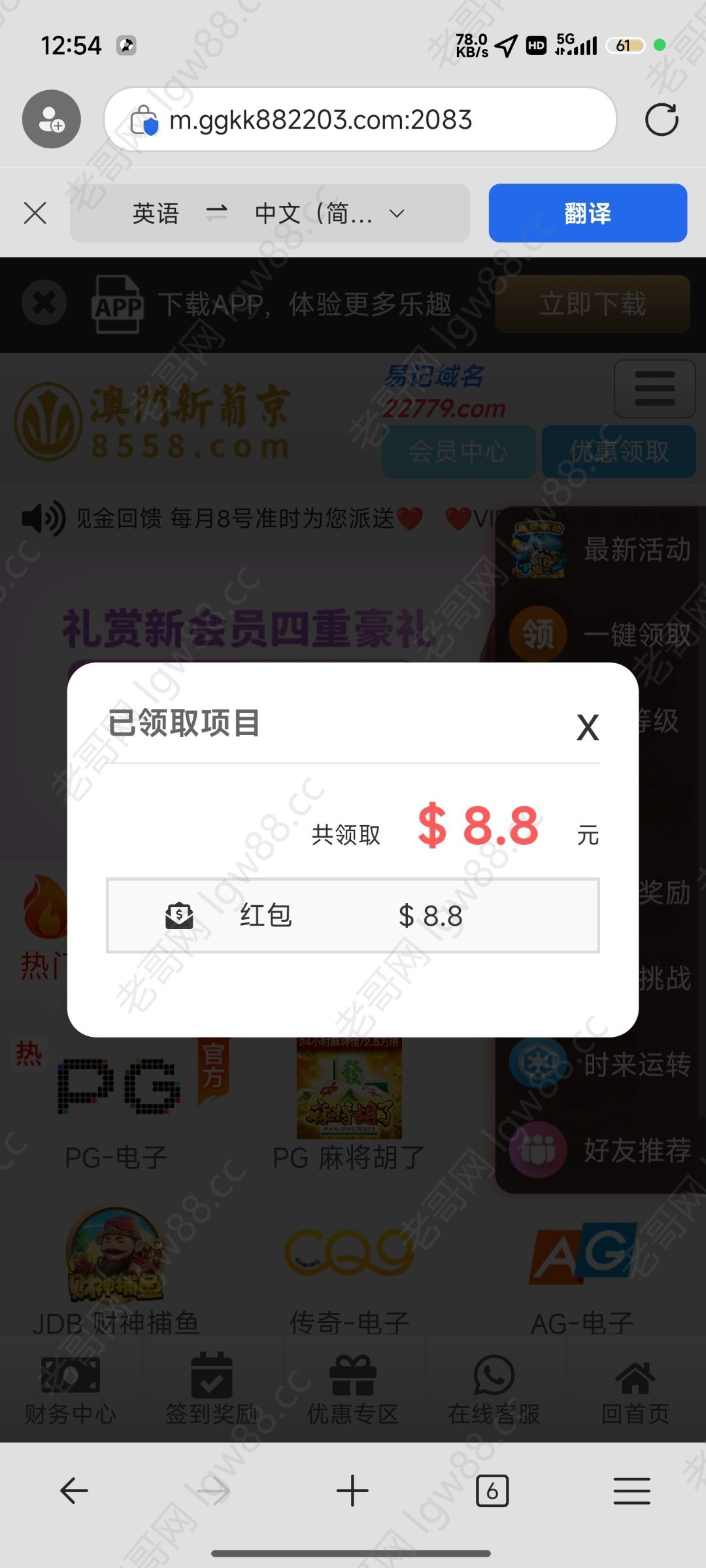Tap the browser address bar
Viewport: 706px width, 1568px height.
[360, 120]
